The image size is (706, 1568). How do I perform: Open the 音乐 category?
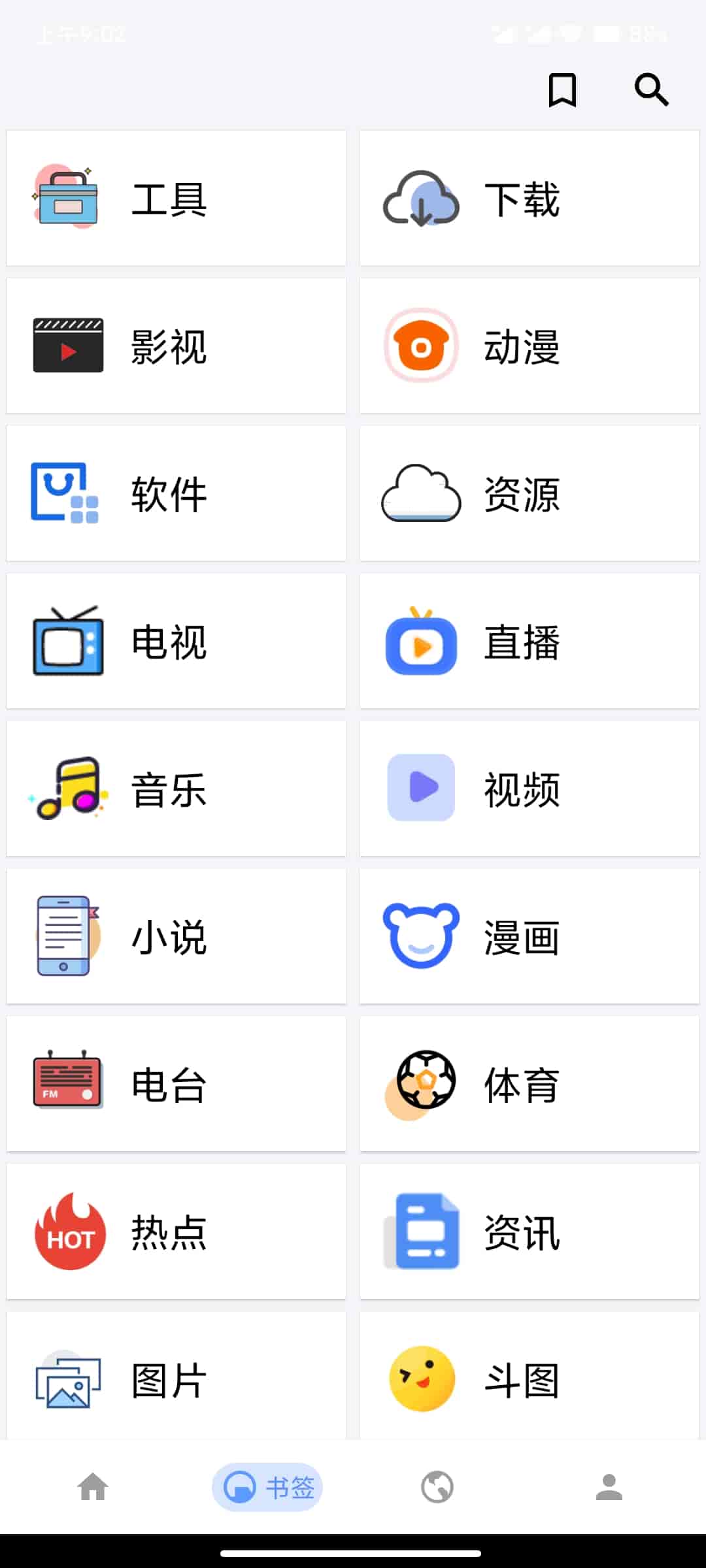[x=176, y=789]
